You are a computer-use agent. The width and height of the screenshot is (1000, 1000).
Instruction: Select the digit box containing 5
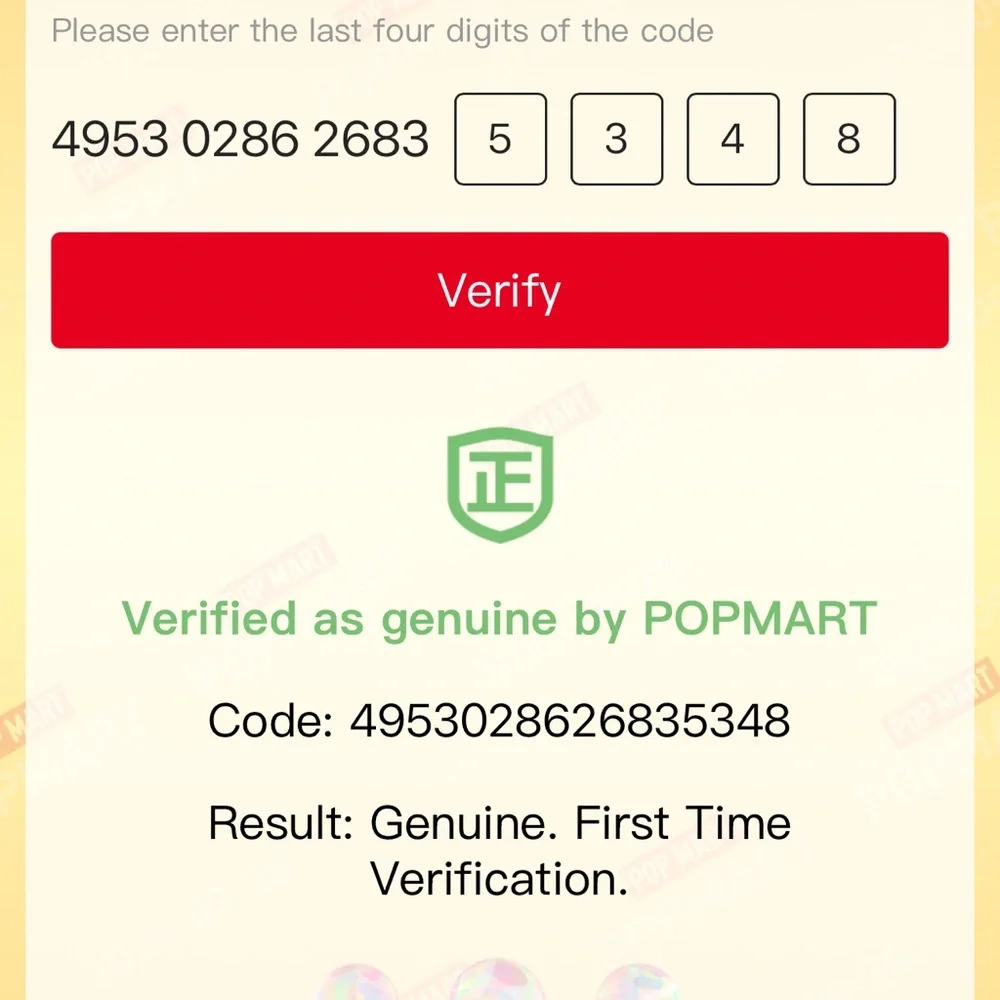500,139
